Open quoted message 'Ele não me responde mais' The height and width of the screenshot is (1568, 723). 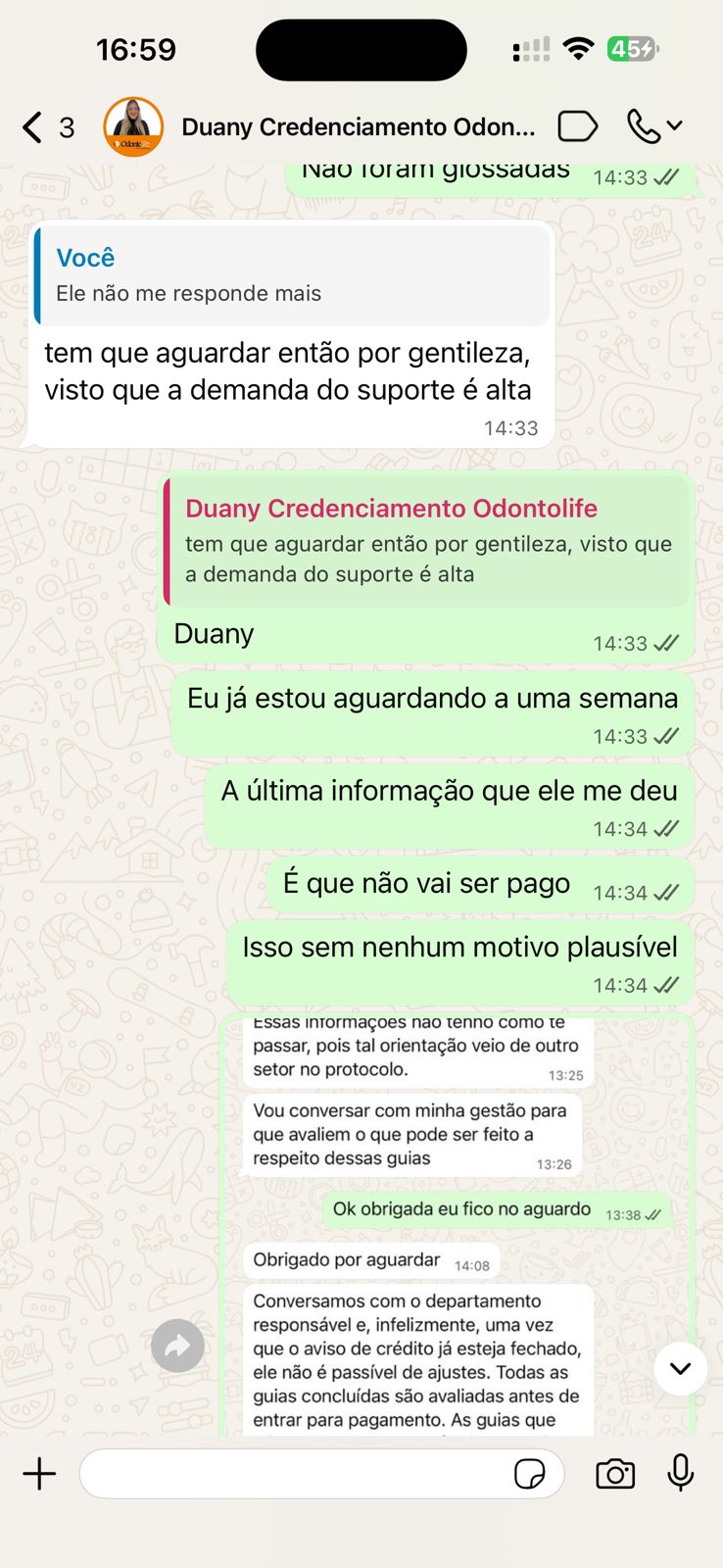(x=291, y=276)
